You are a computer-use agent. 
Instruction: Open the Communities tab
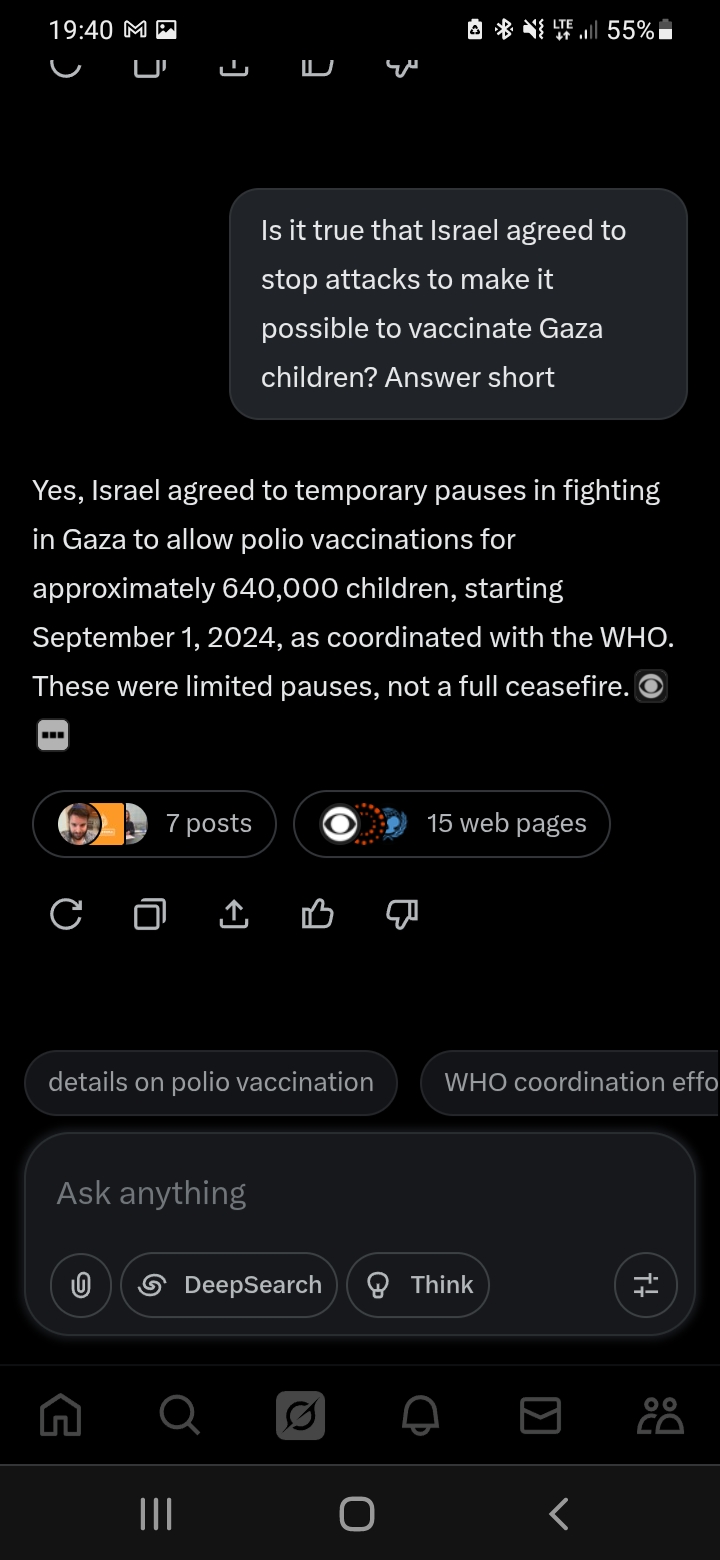[660, 1416]
